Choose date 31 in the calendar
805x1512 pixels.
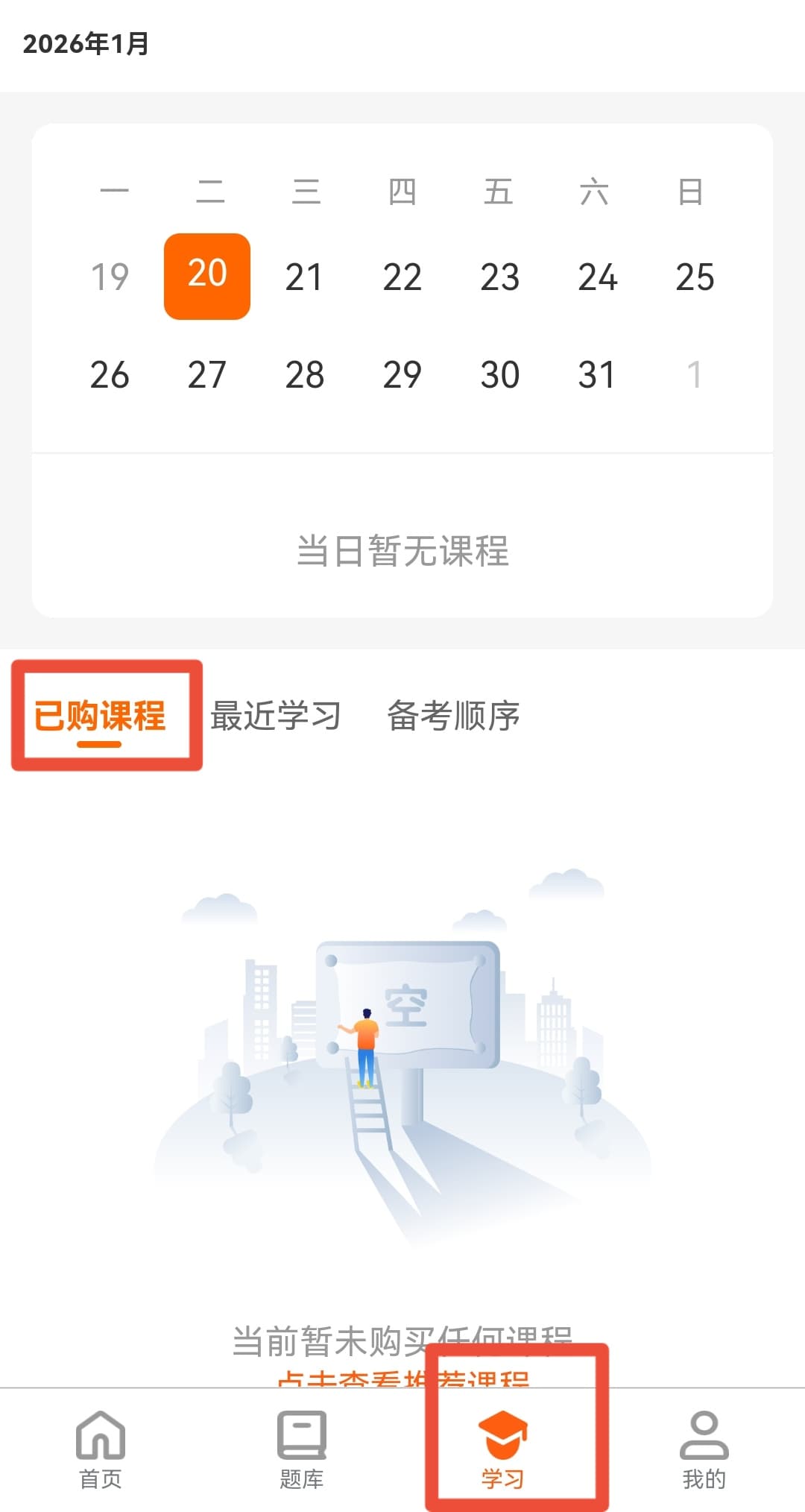(x=597, y=374)
